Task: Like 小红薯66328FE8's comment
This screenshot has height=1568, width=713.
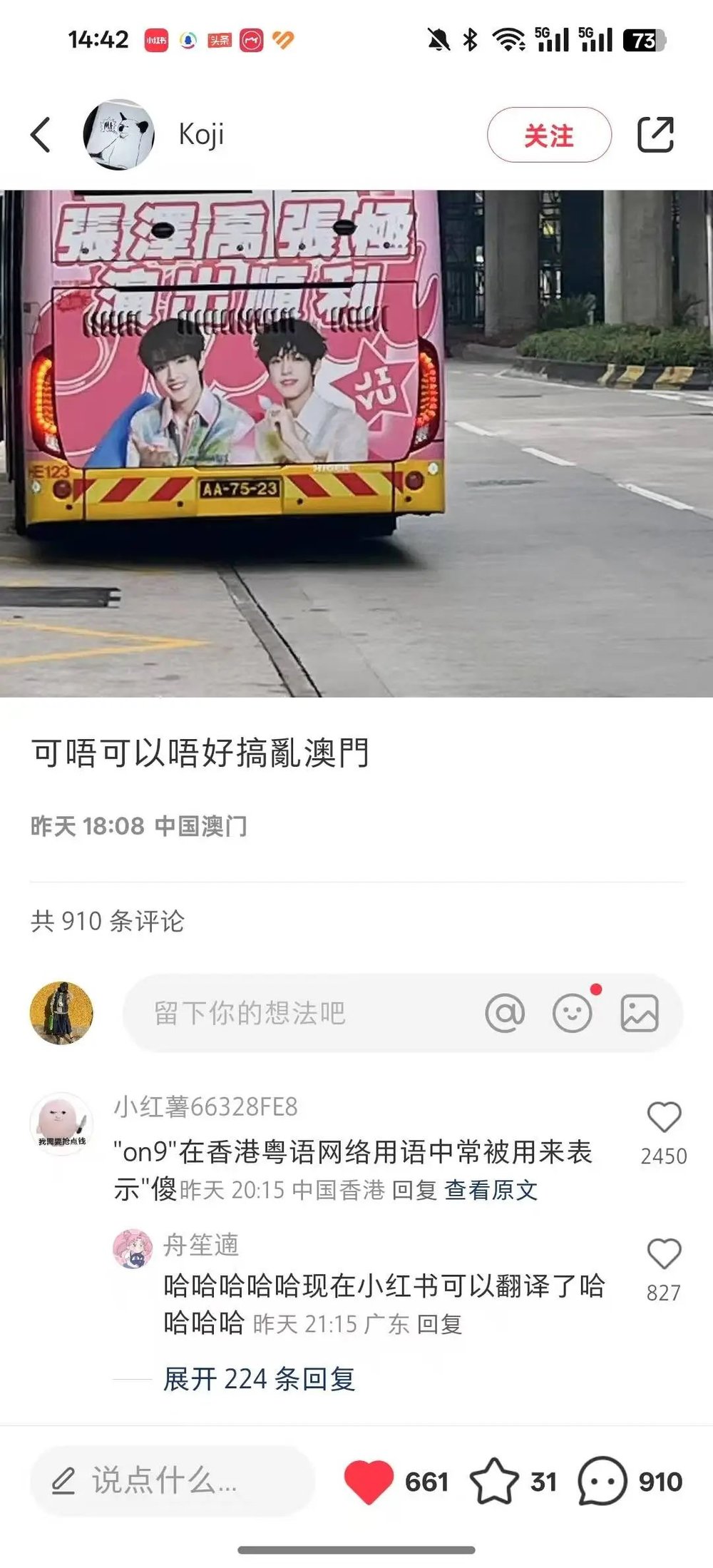Action: [x=663, y=1117]
